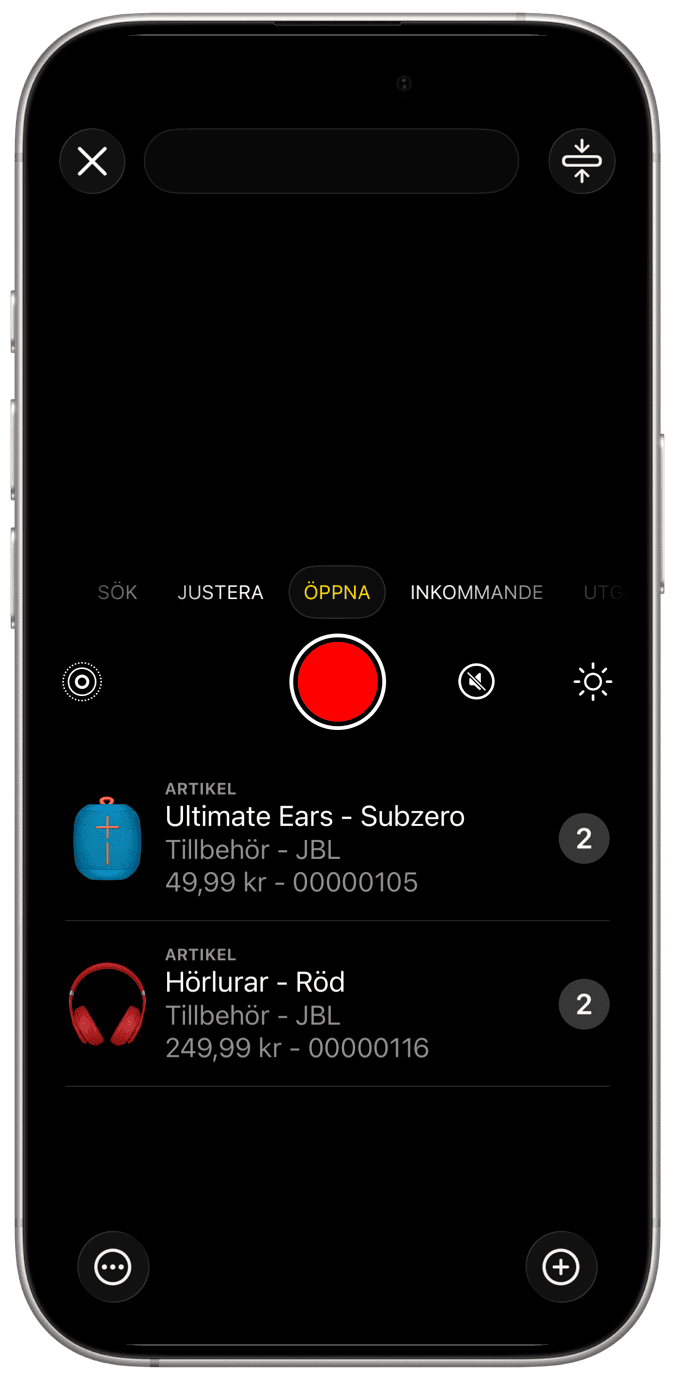Image resolution: width=675 pixels, height=1380 pixels.
Task: Tap the red scan button
Action: point(338,682)
